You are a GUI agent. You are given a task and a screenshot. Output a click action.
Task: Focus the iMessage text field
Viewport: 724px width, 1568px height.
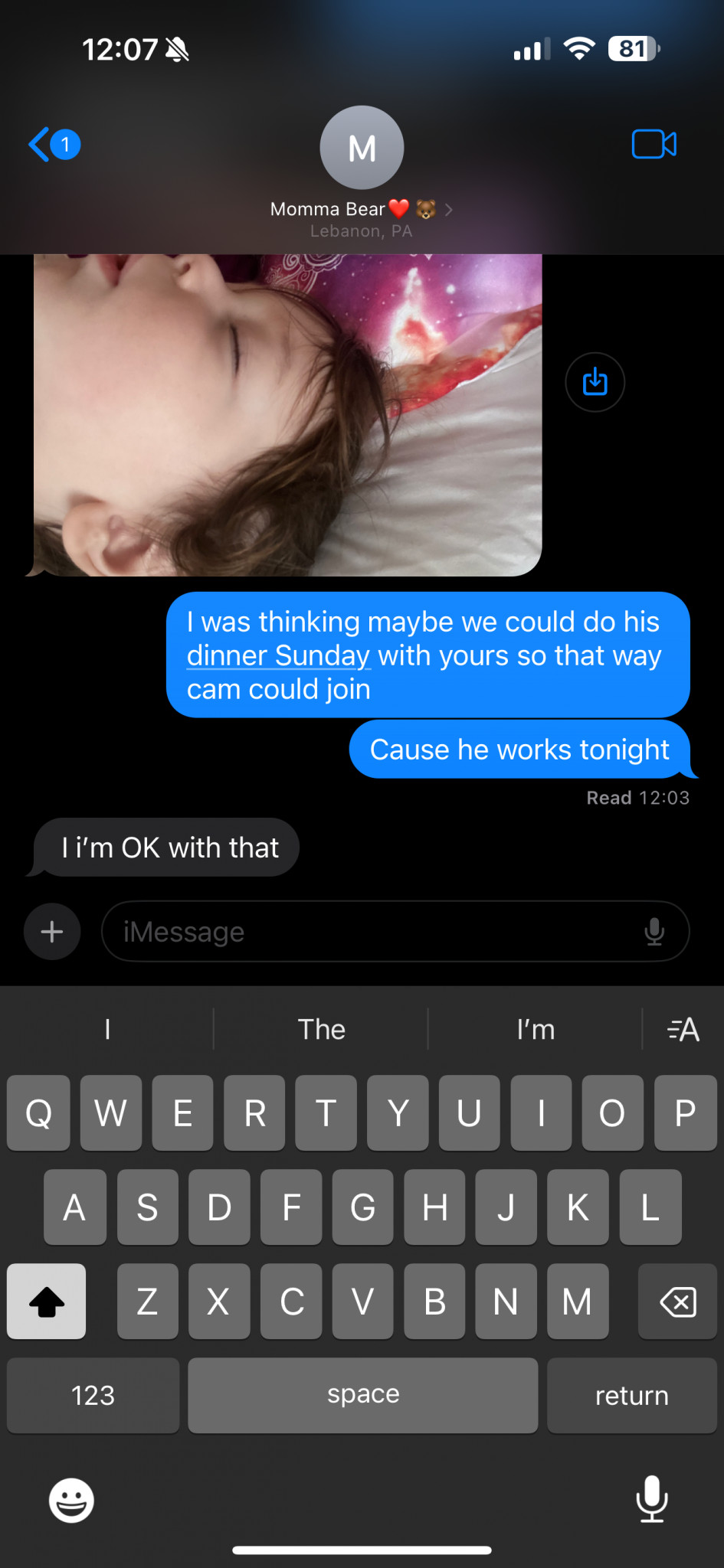click(x=368, y=932)
